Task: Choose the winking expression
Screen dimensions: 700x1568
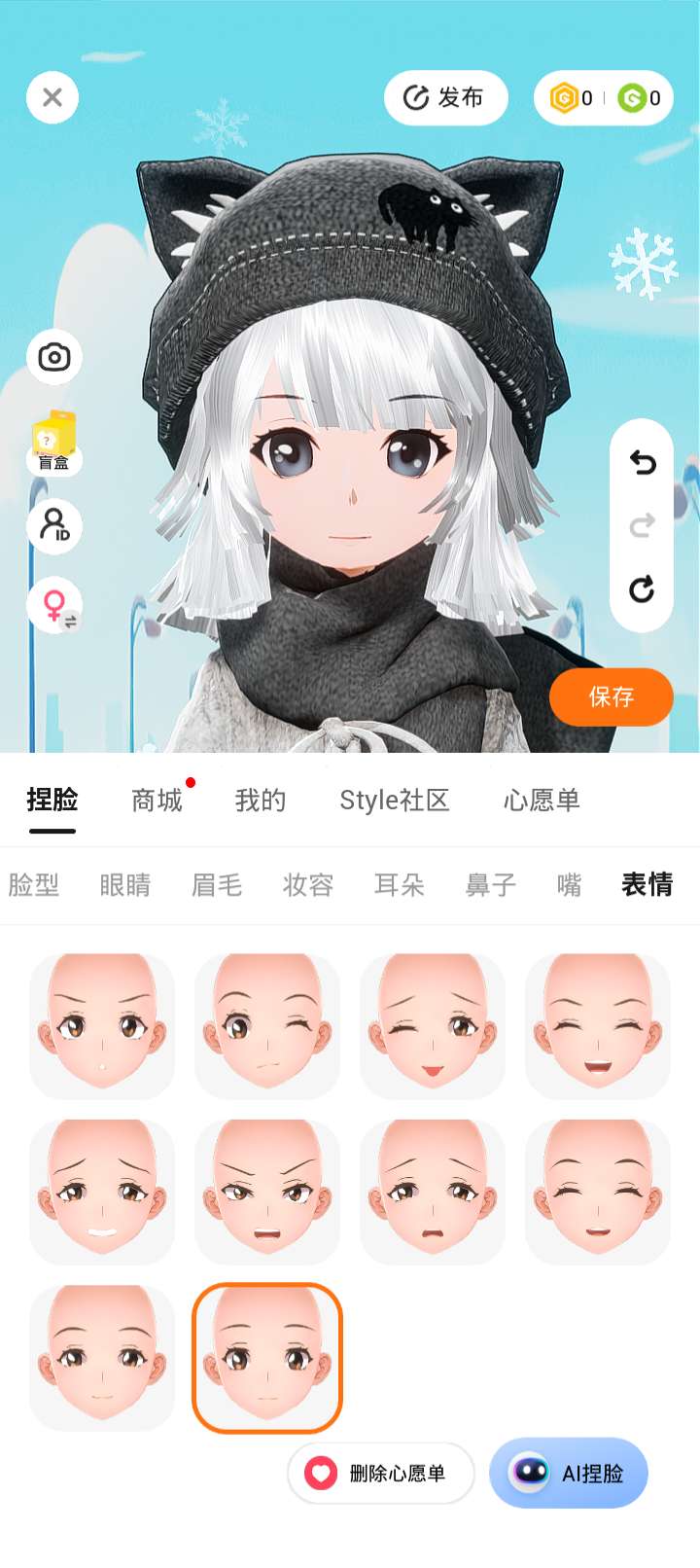Action: (267, 1026)
